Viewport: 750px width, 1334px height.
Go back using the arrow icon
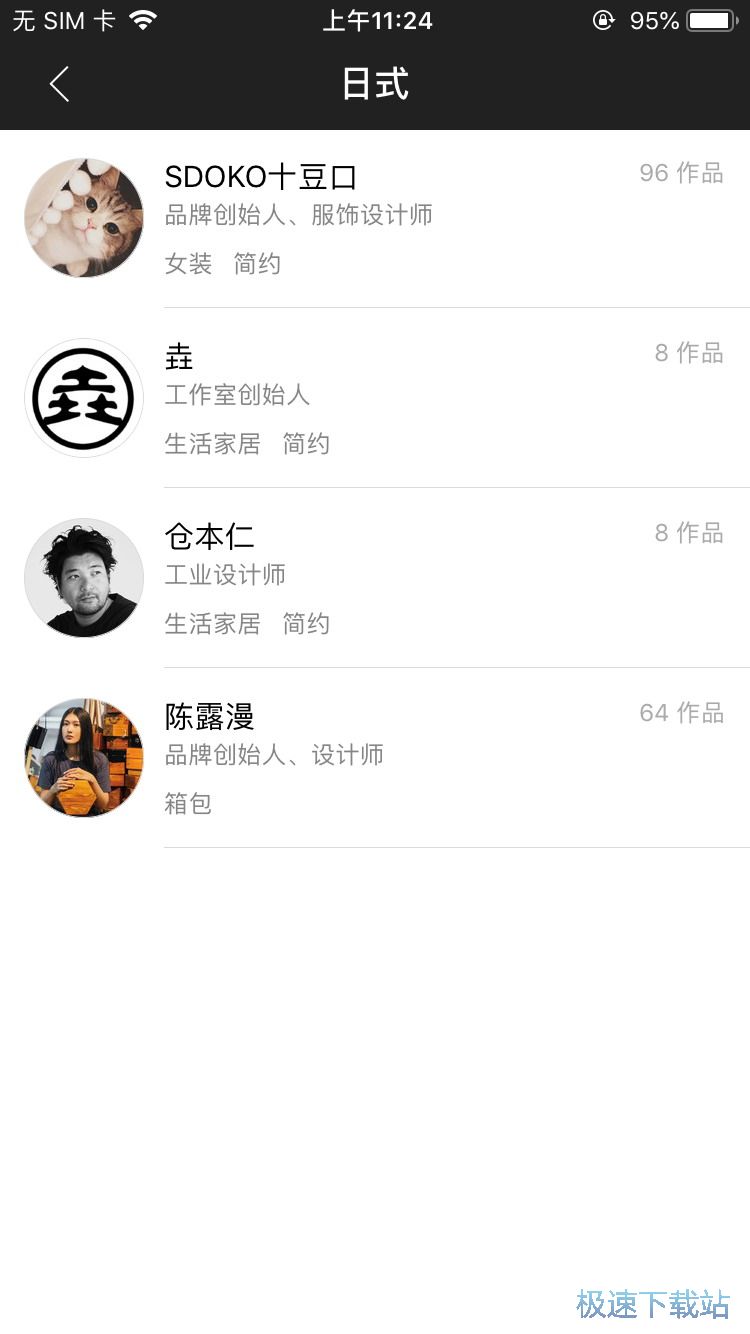pos(60,84)
